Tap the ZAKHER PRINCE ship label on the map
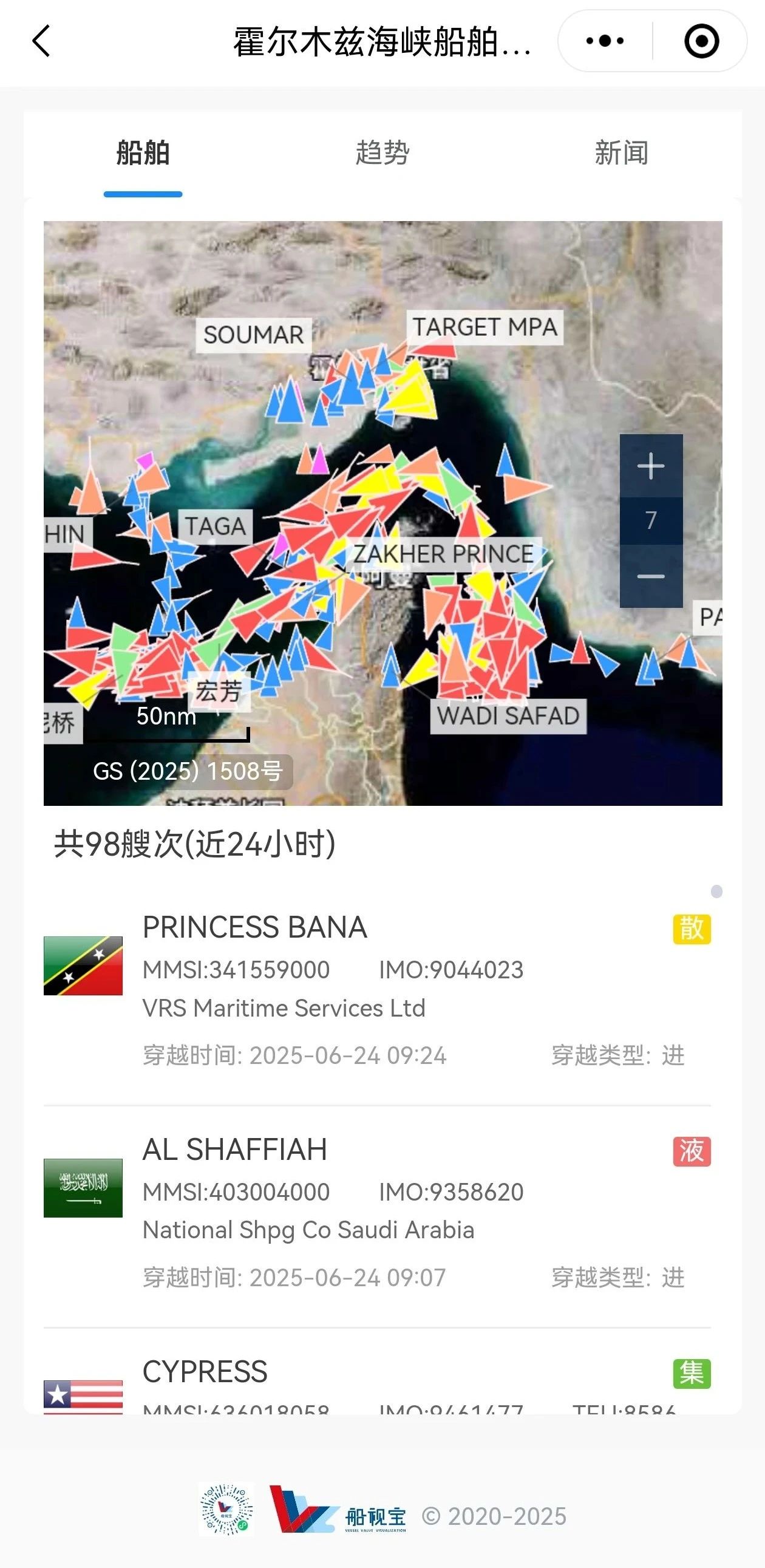Screen dimensions: 765x1568 (x=443, y=554)
